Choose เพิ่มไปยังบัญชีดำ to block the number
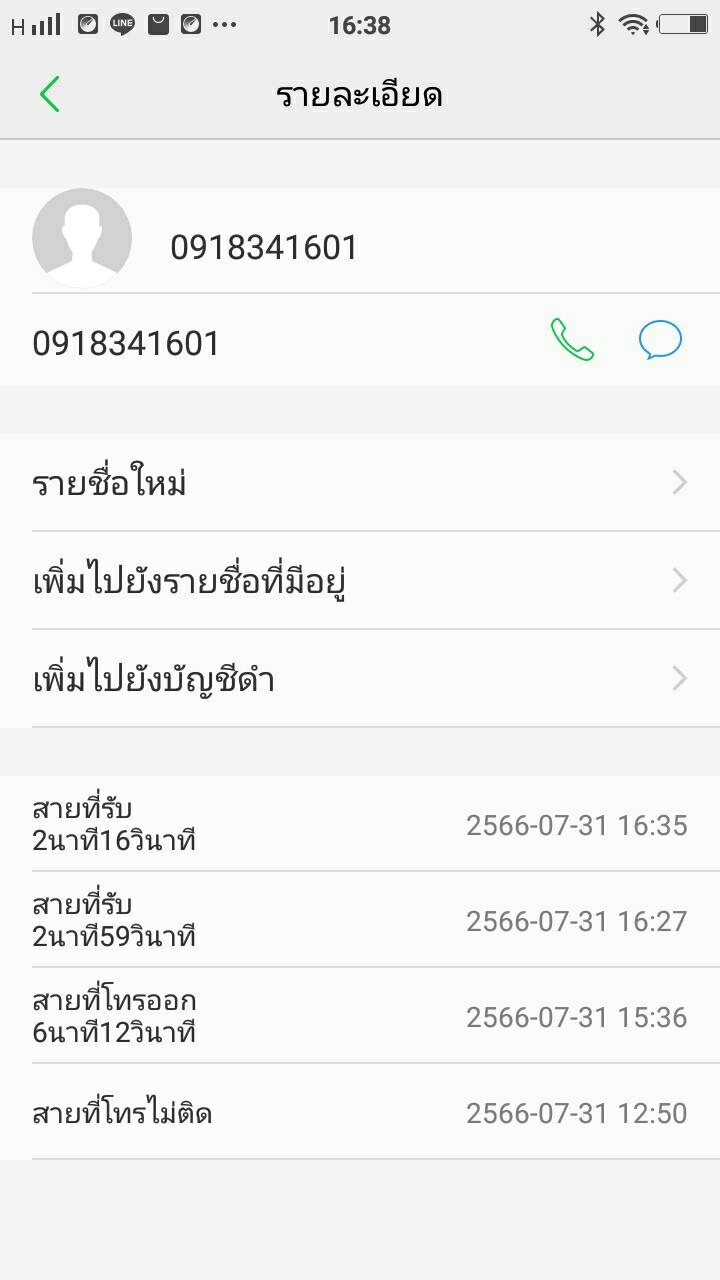Viewport: 720px width, 1280px height. click(360, 679)
